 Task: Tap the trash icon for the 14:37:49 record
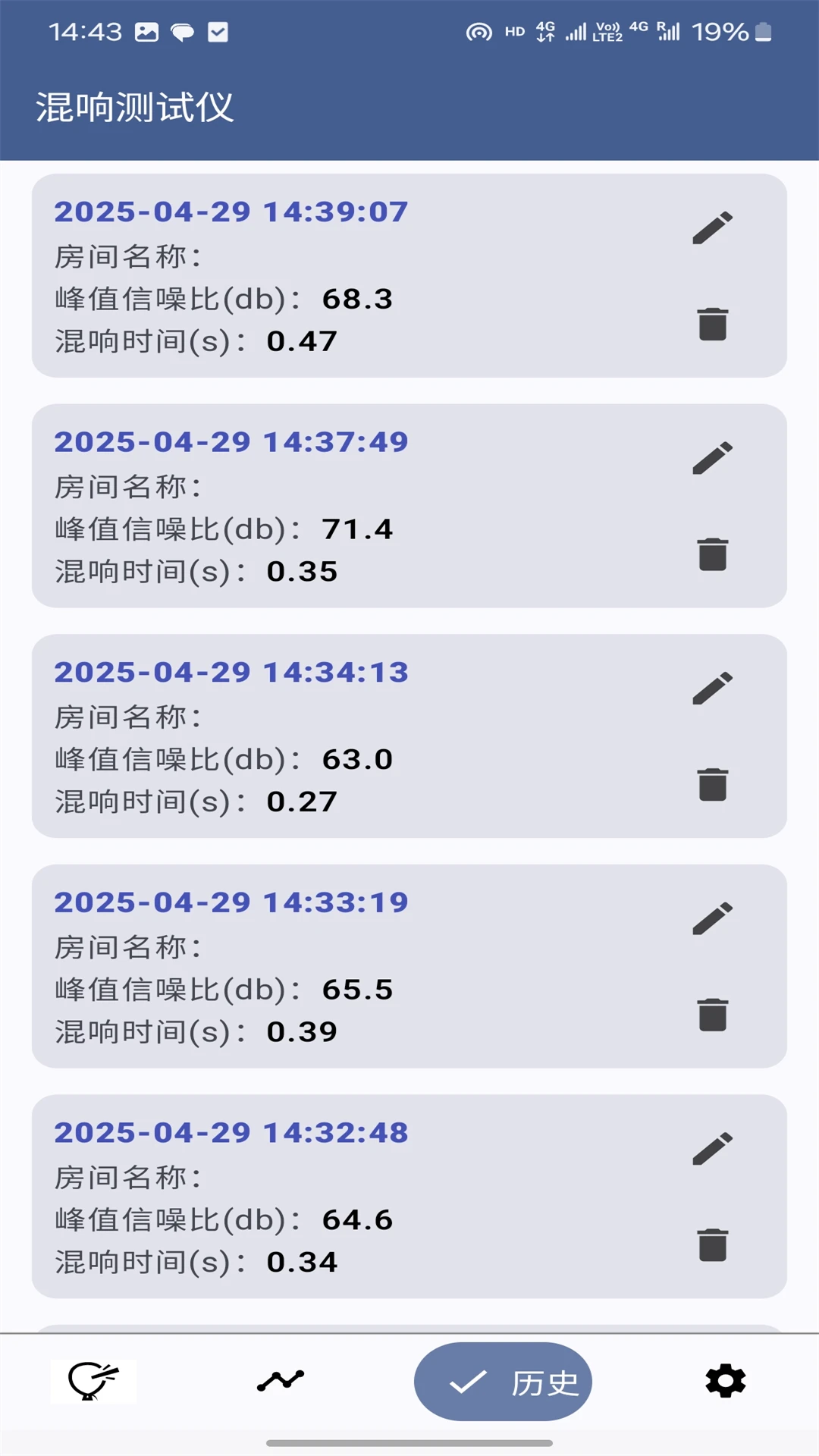714,555
